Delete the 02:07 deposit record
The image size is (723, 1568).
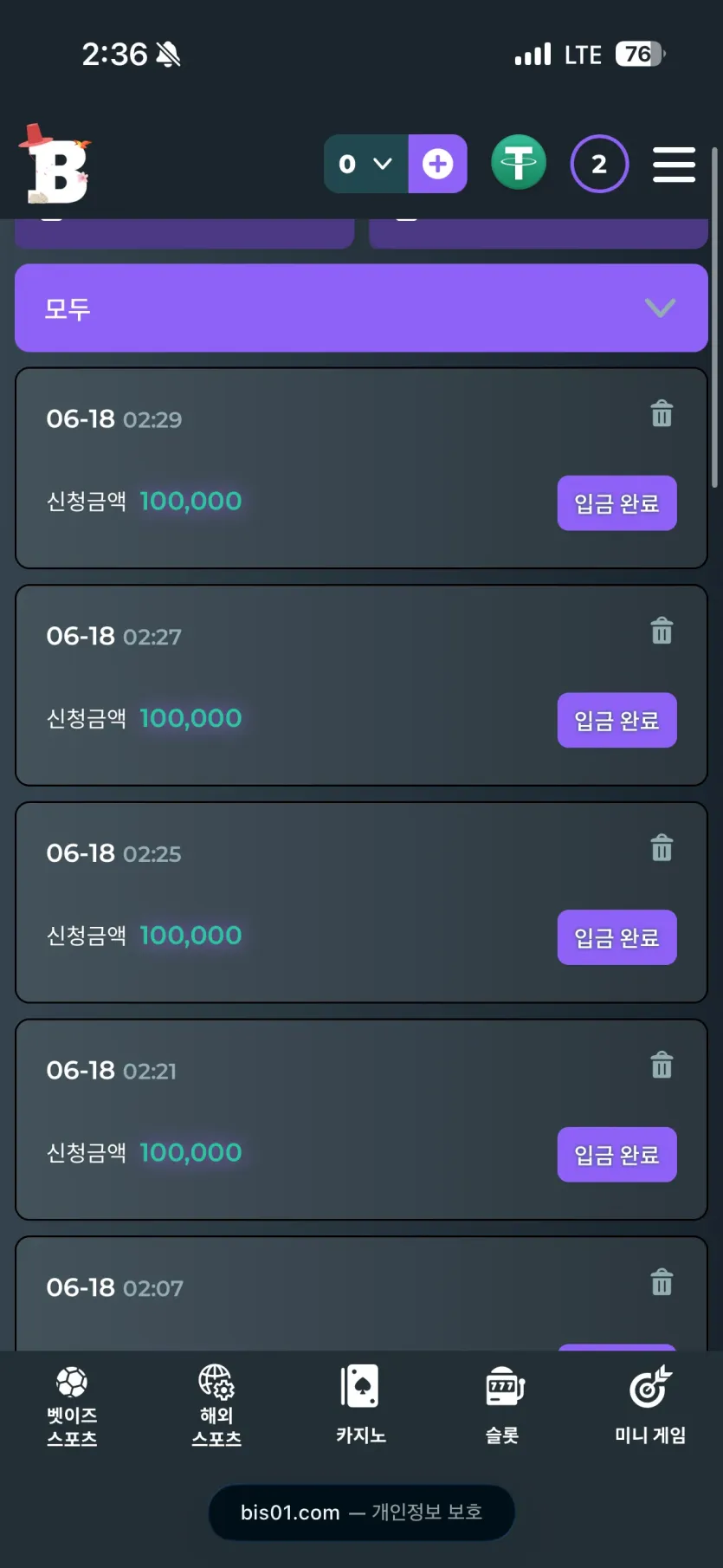662,1283
